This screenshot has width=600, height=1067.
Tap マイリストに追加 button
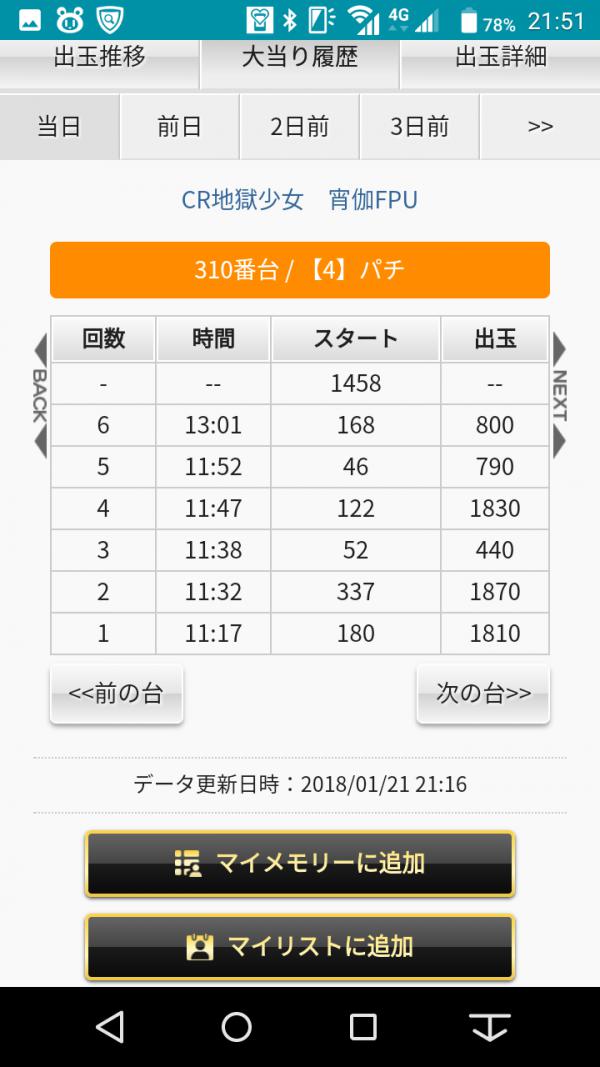300,947
